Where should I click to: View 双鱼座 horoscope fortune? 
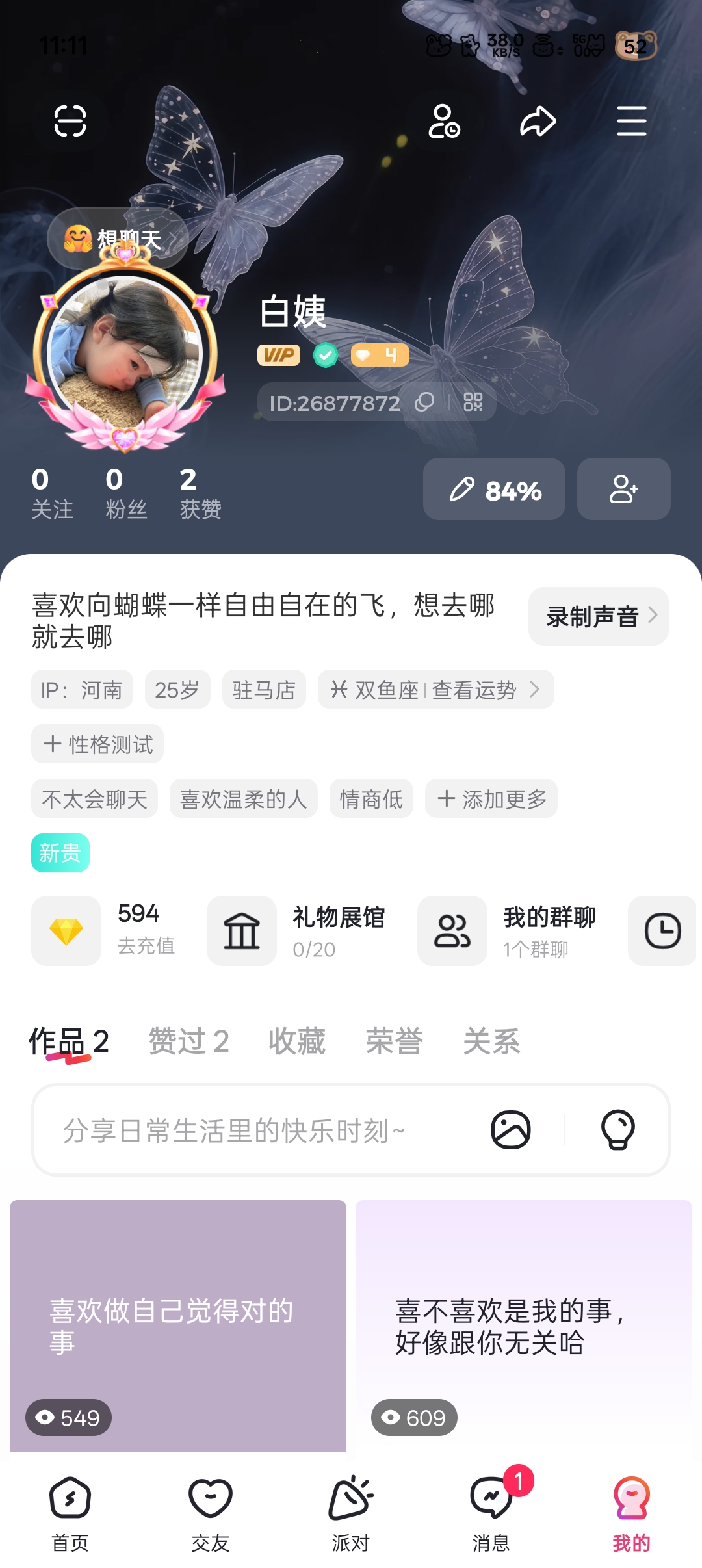tap(435, 689)
